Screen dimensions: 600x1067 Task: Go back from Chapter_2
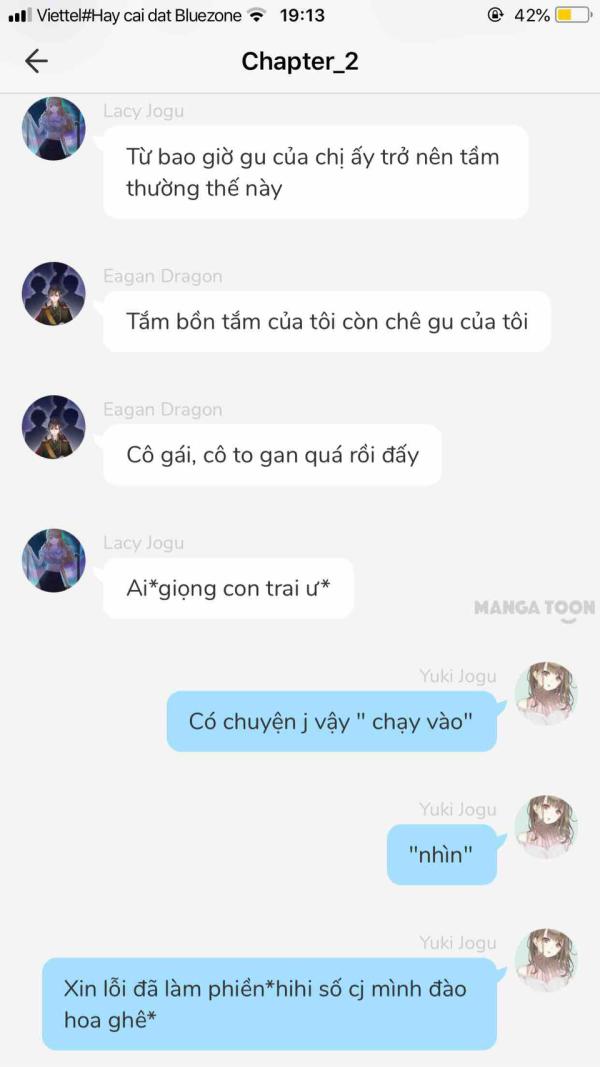[x=36, y=61]
